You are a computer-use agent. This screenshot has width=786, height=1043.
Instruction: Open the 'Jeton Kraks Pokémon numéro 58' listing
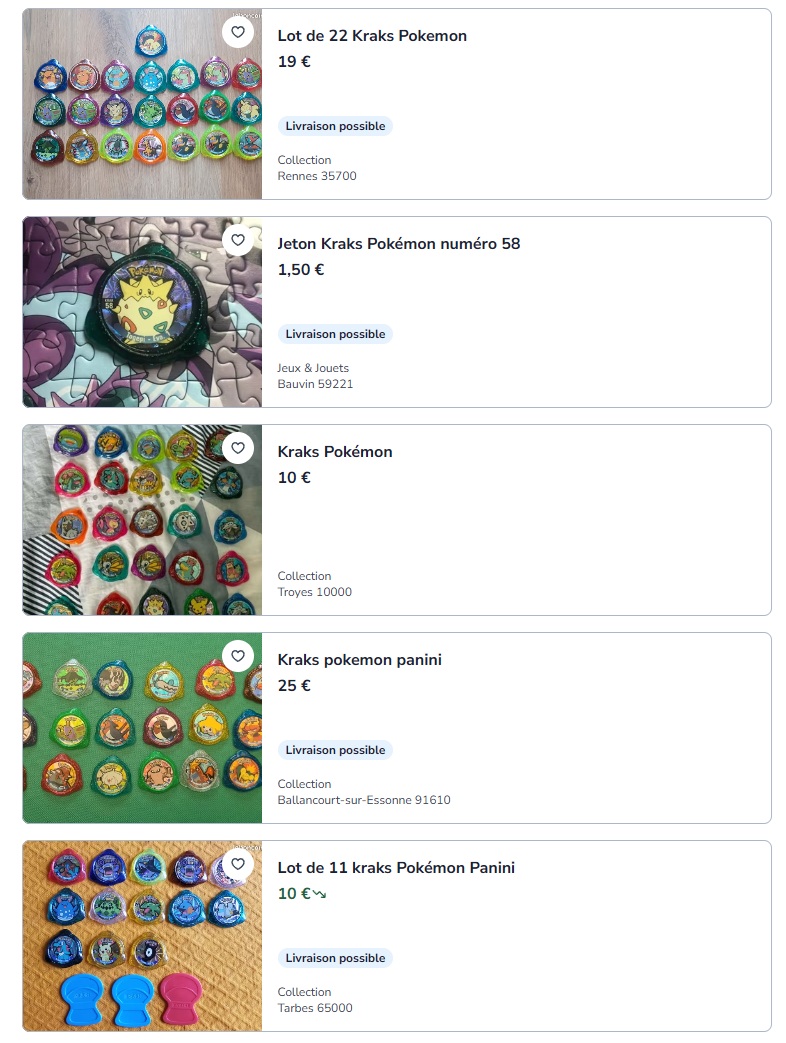click(398, 244)
